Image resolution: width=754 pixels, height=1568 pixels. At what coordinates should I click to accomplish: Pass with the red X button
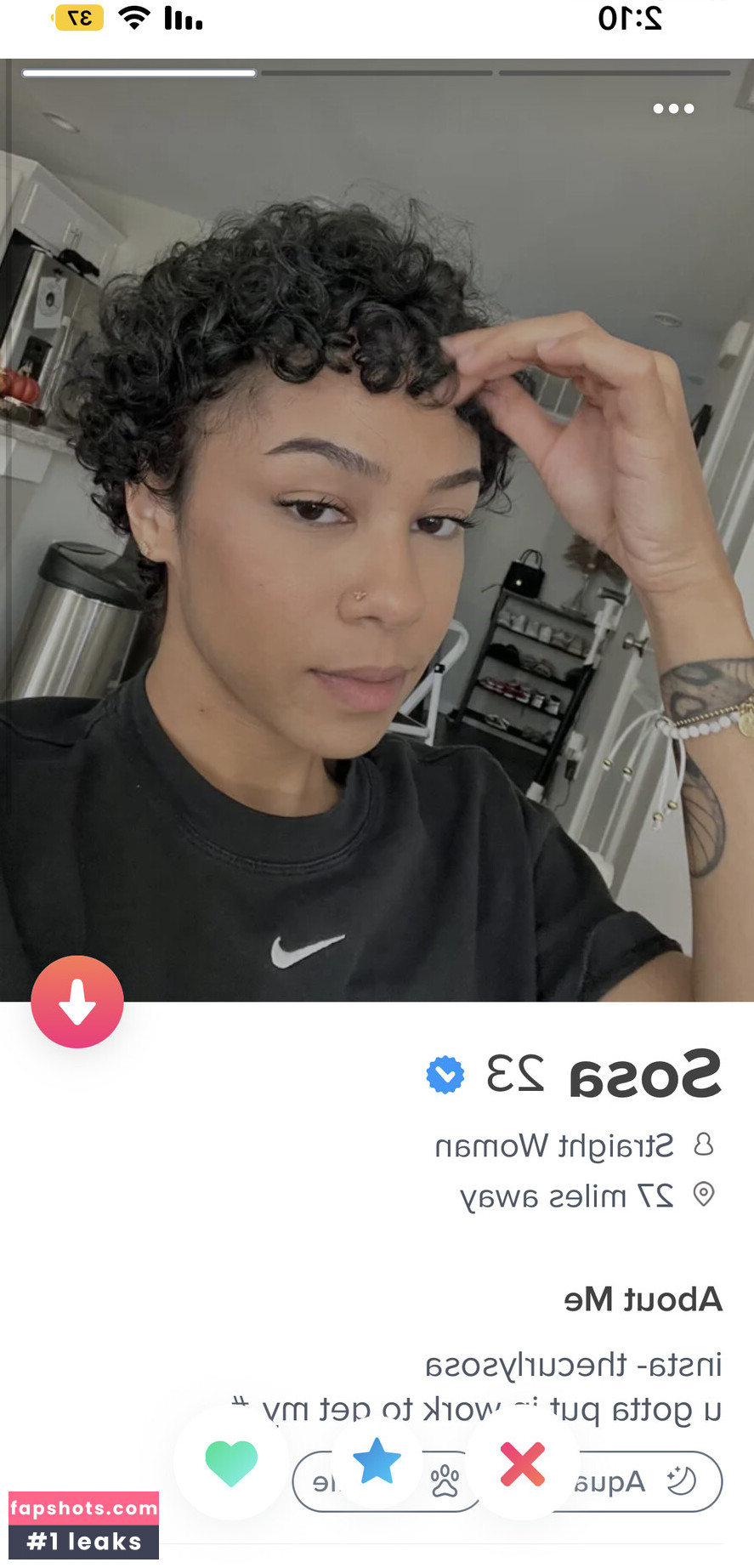click(x=522, y=1463)
